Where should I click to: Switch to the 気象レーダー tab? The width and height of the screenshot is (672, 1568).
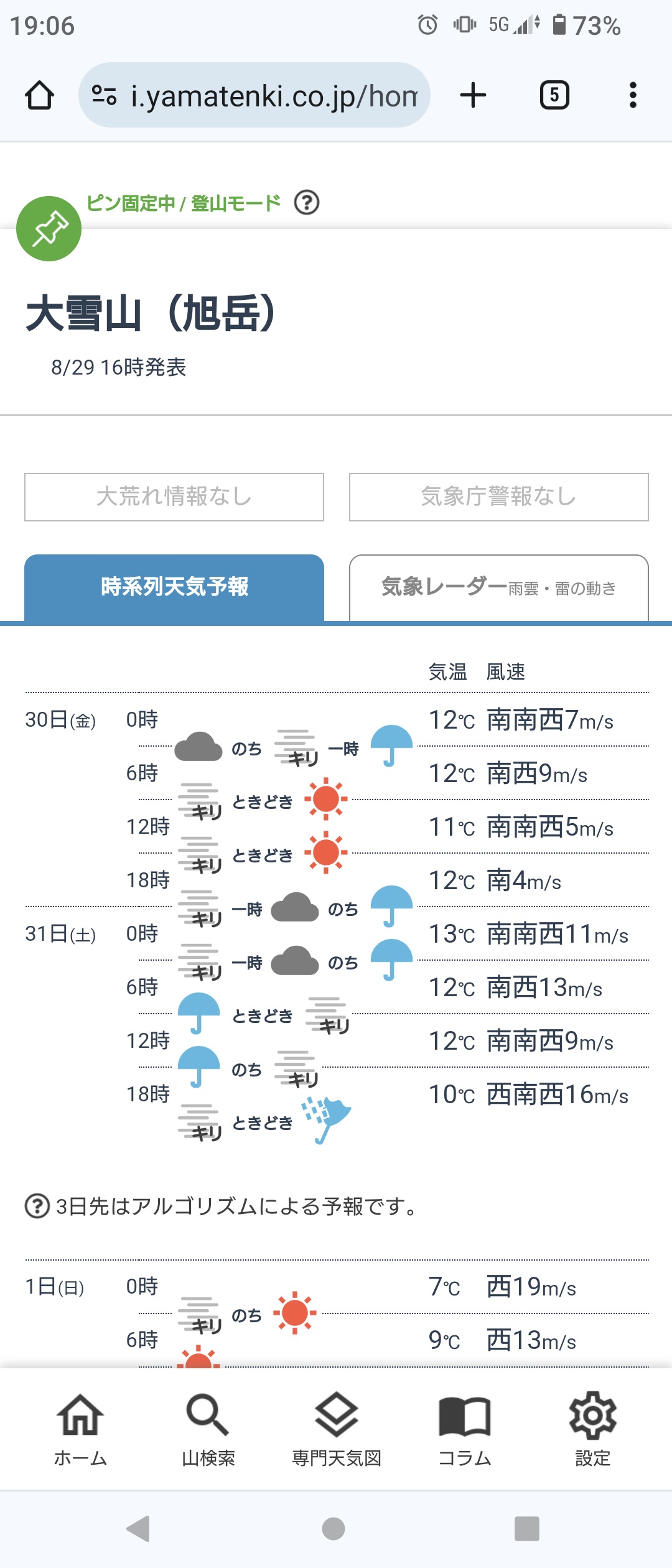point(498,587)
